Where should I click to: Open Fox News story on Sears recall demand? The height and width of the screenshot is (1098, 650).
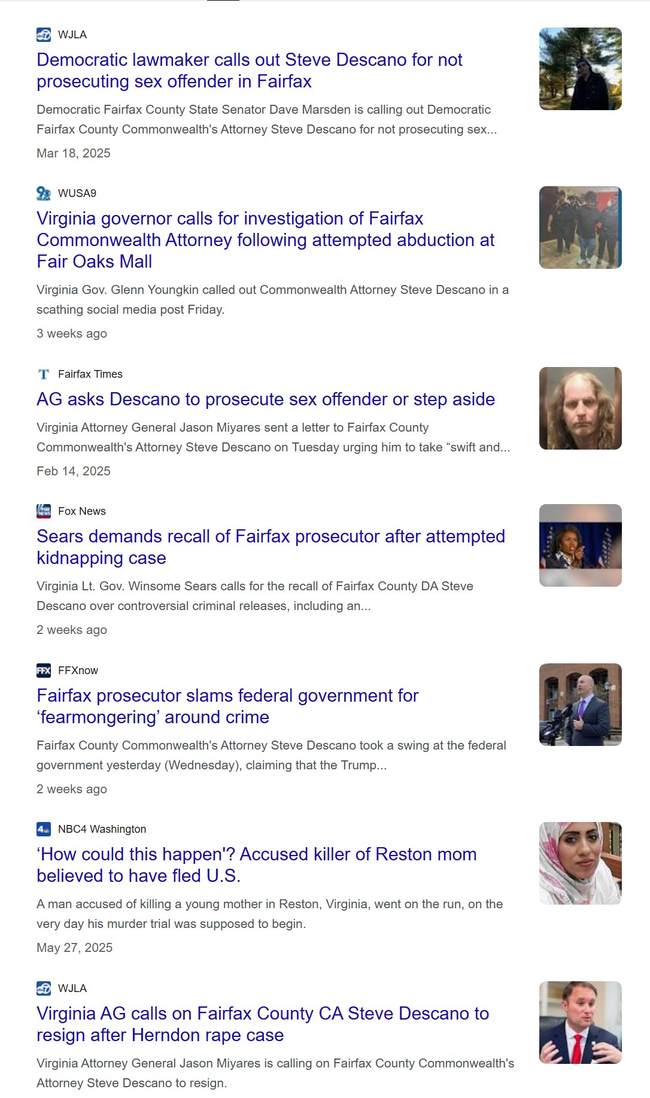(x=270, y=547)
